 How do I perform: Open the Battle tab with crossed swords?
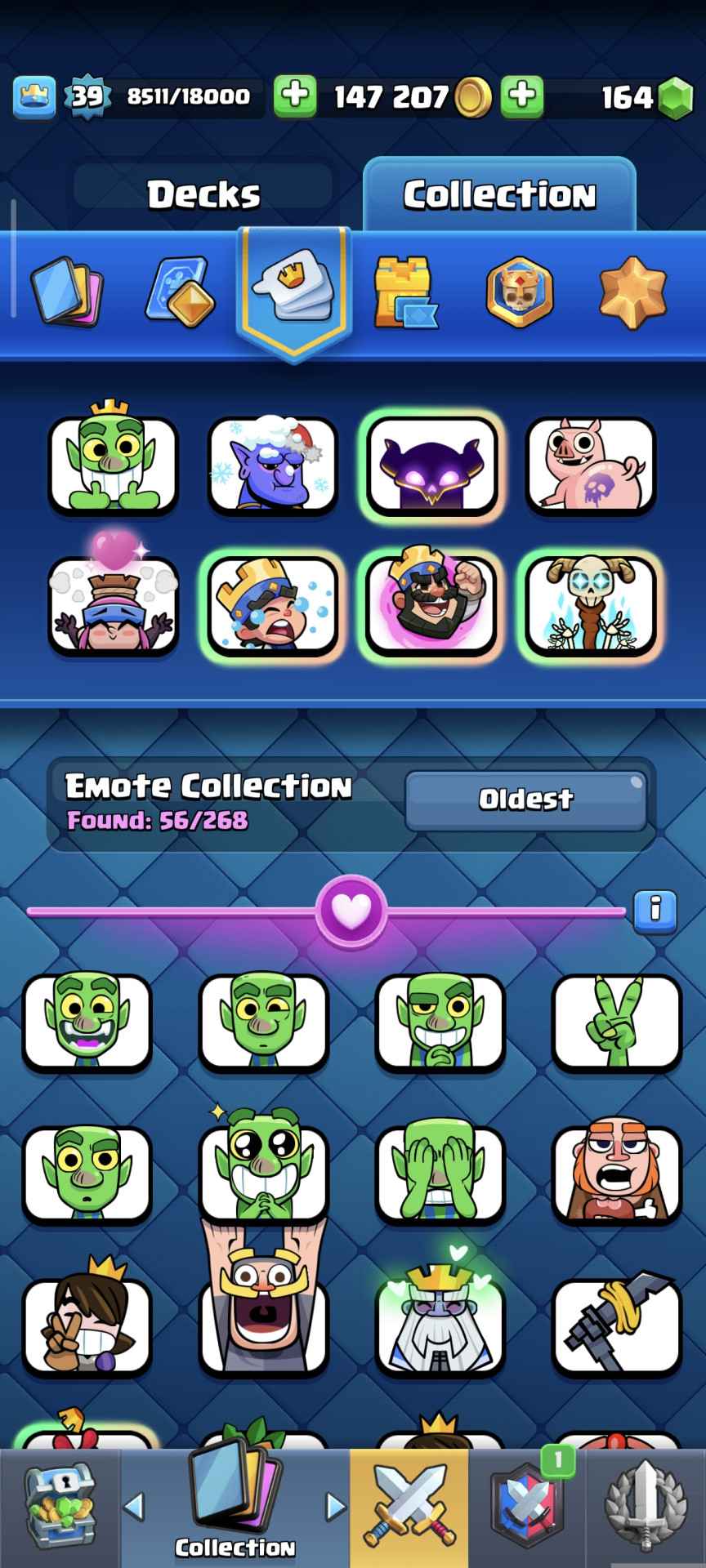click(409, 1508)
